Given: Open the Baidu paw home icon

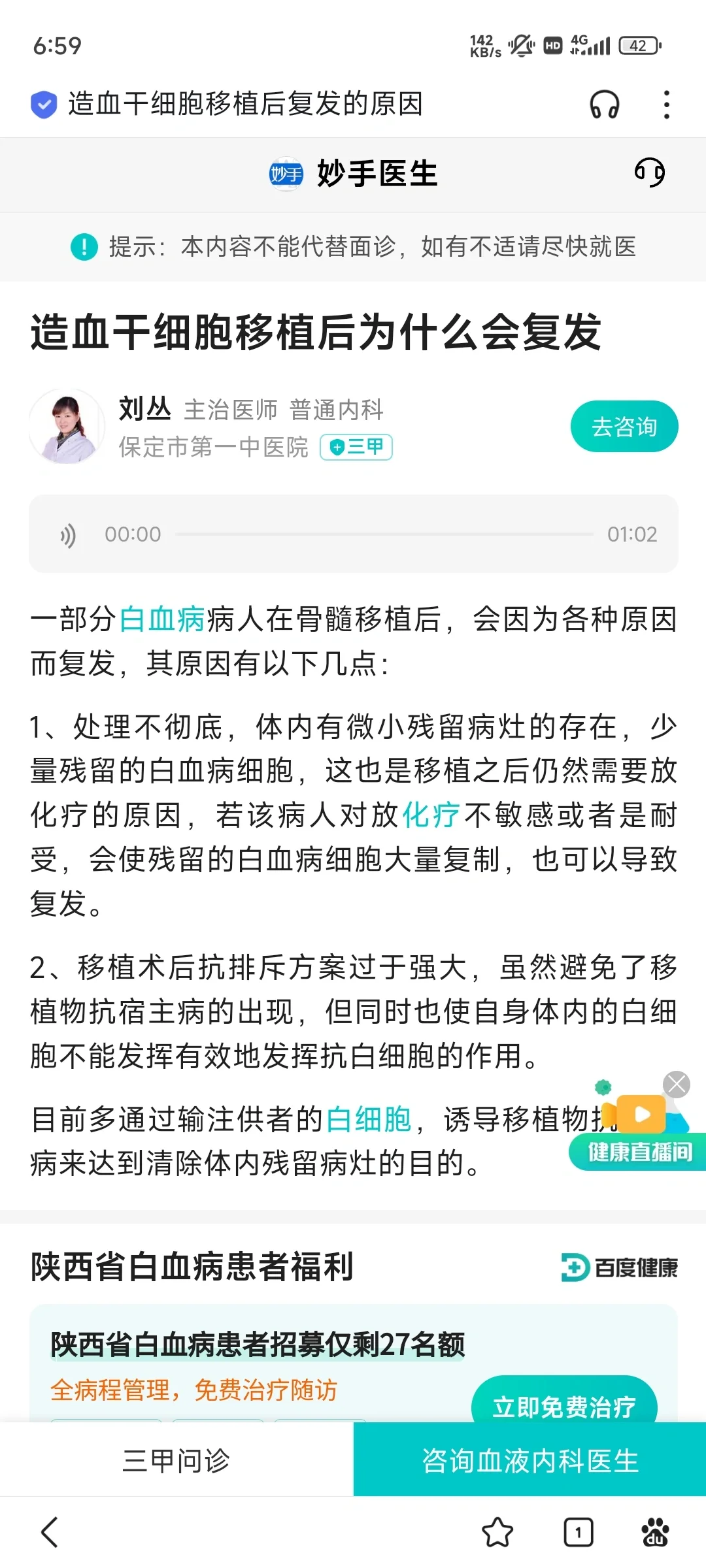Looking at the screenshot, I should pyautogui.click(x=655, y=1532).
